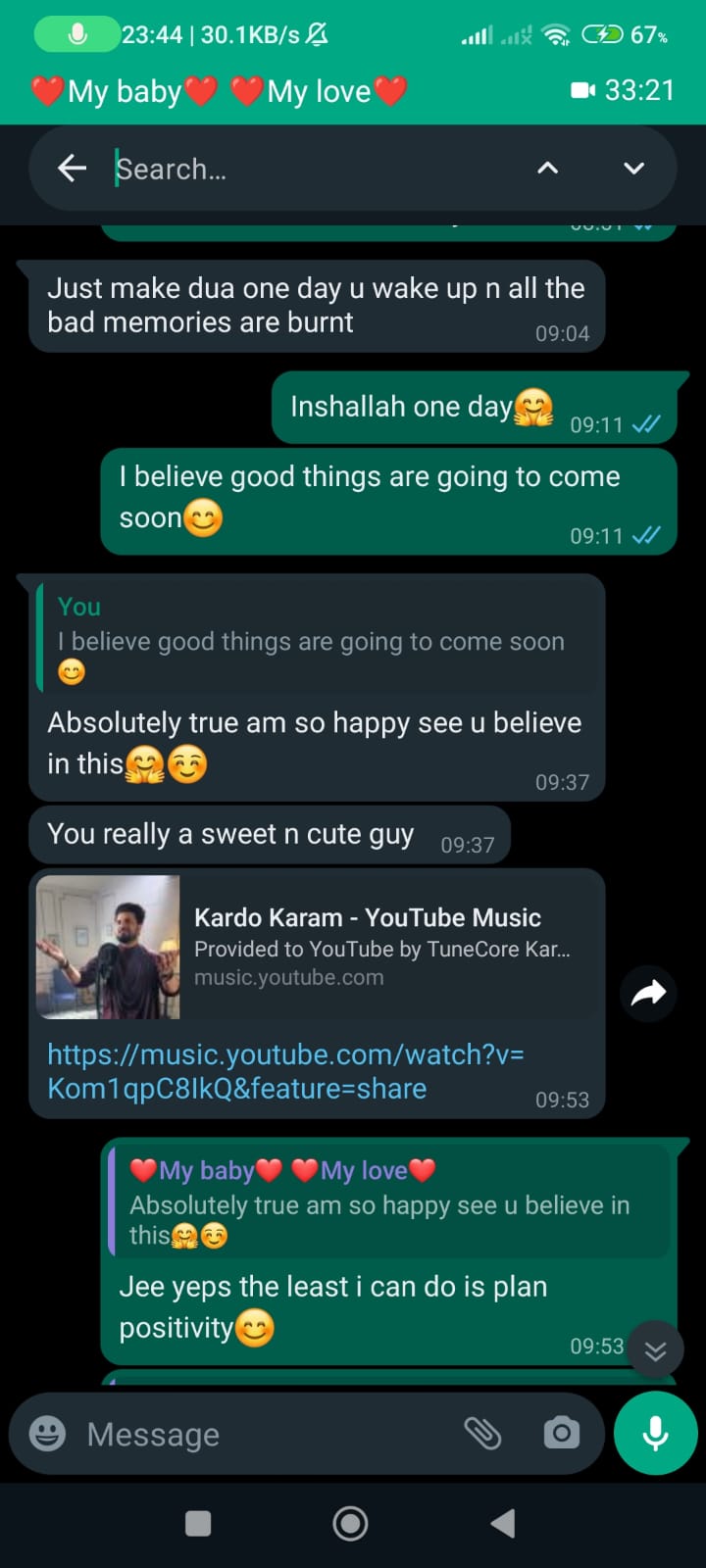Record a voice message
The width and height of the screenshot is (706, 1568).
pyautogui.click(x=655, y=1434)
